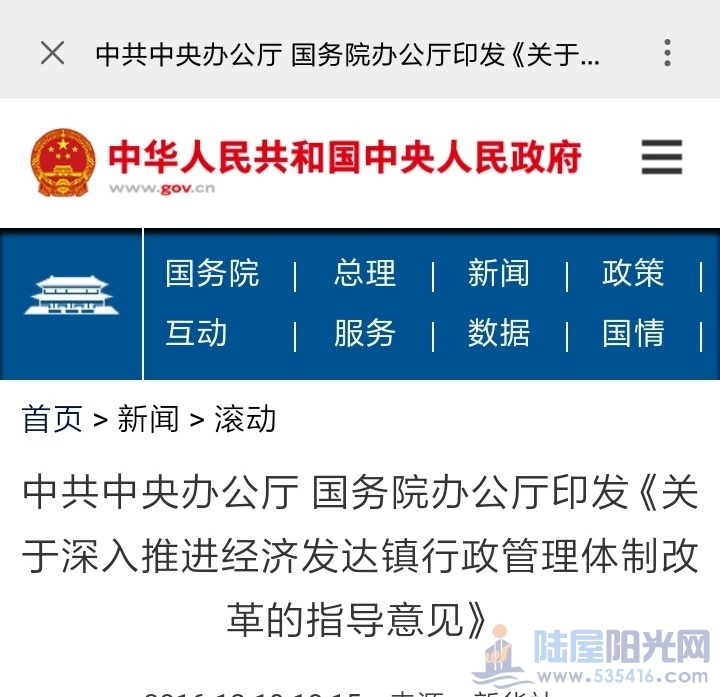The image size is (720, 697).
Task: Open the three-dot overflow menu
Action: pyautogui.click(x=667, y=53)
